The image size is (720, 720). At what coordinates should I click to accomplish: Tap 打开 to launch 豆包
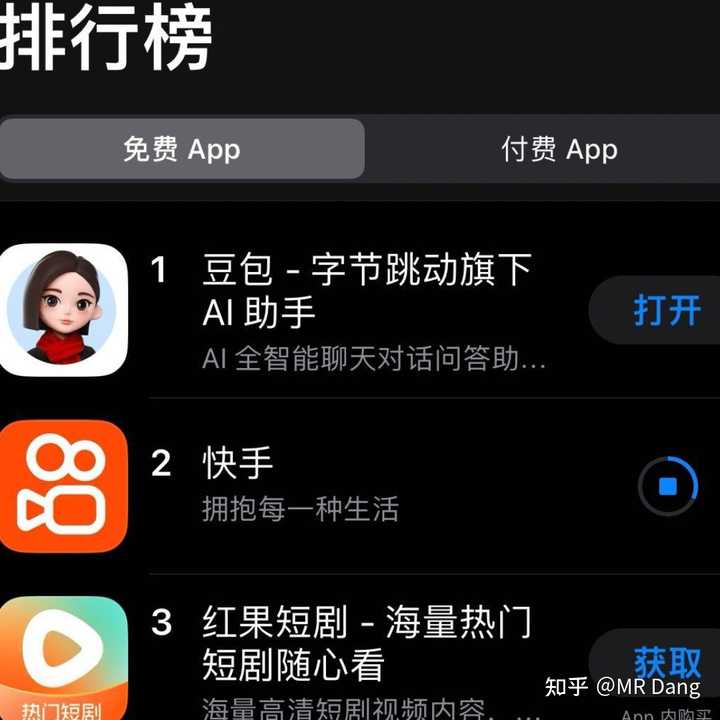[x=666, y=310]
